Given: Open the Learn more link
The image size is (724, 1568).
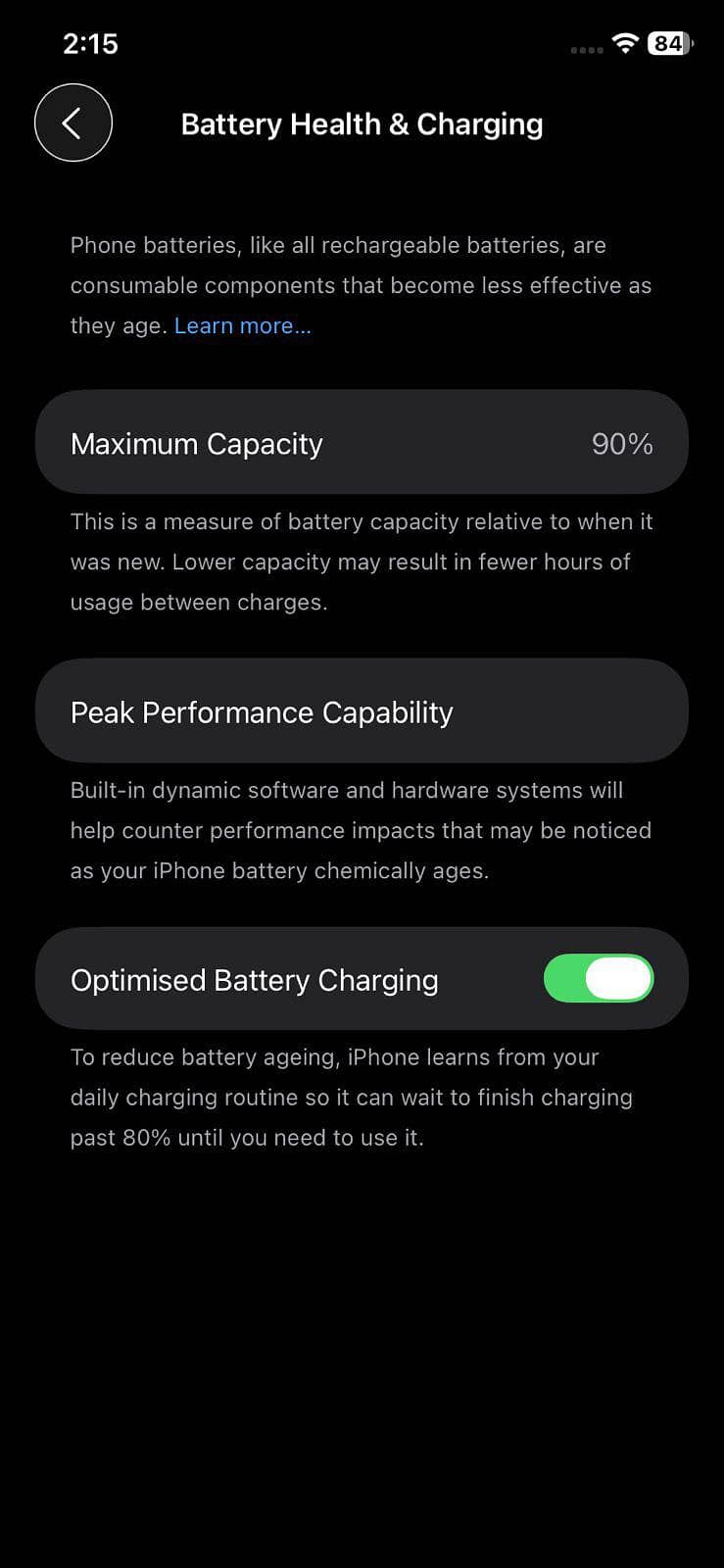Looking at the screenshot, I should [x=242, y=325].
